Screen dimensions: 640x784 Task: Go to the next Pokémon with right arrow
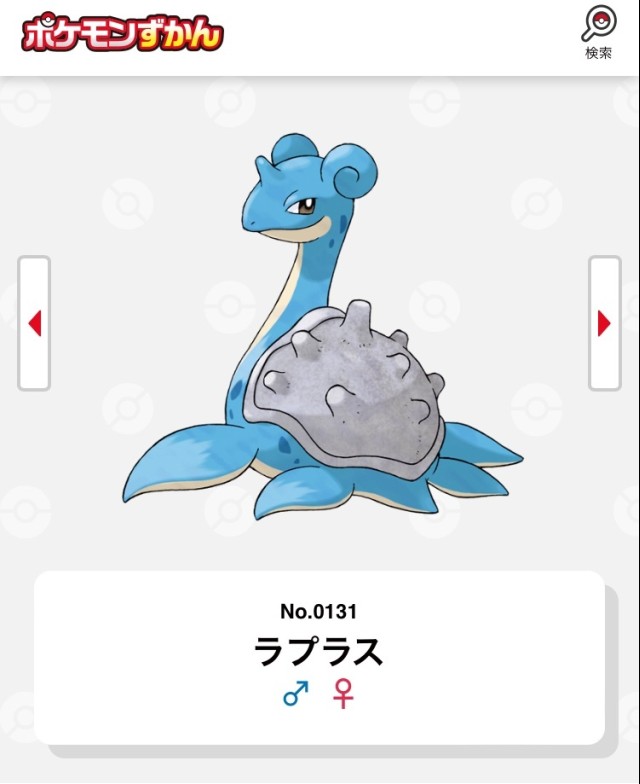(604, 323)
